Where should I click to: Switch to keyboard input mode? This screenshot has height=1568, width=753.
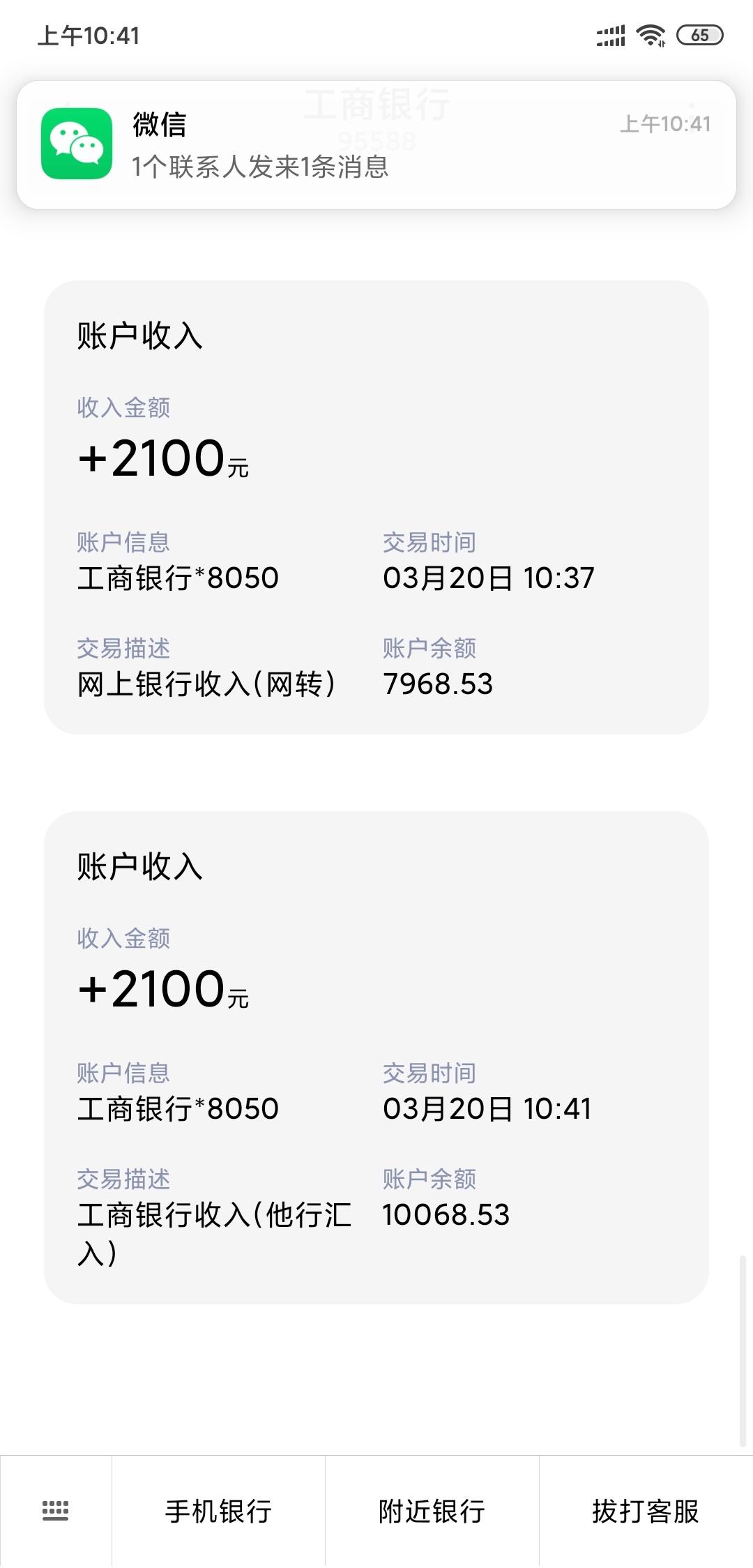click(56, 1511)
